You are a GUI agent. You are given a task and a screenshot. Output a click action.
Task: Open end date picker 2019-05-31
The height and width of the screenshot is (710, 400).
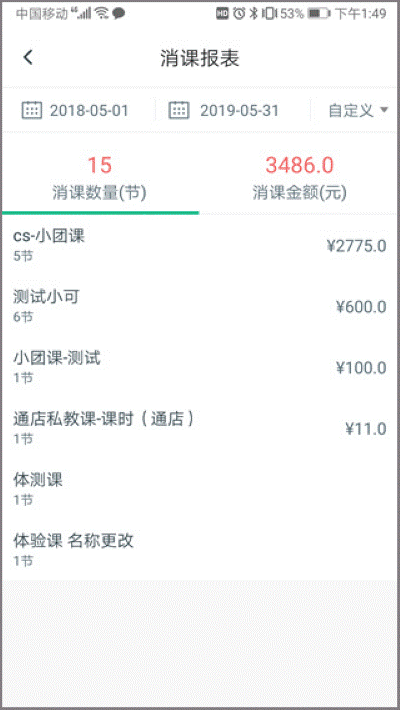coord(224,110)
